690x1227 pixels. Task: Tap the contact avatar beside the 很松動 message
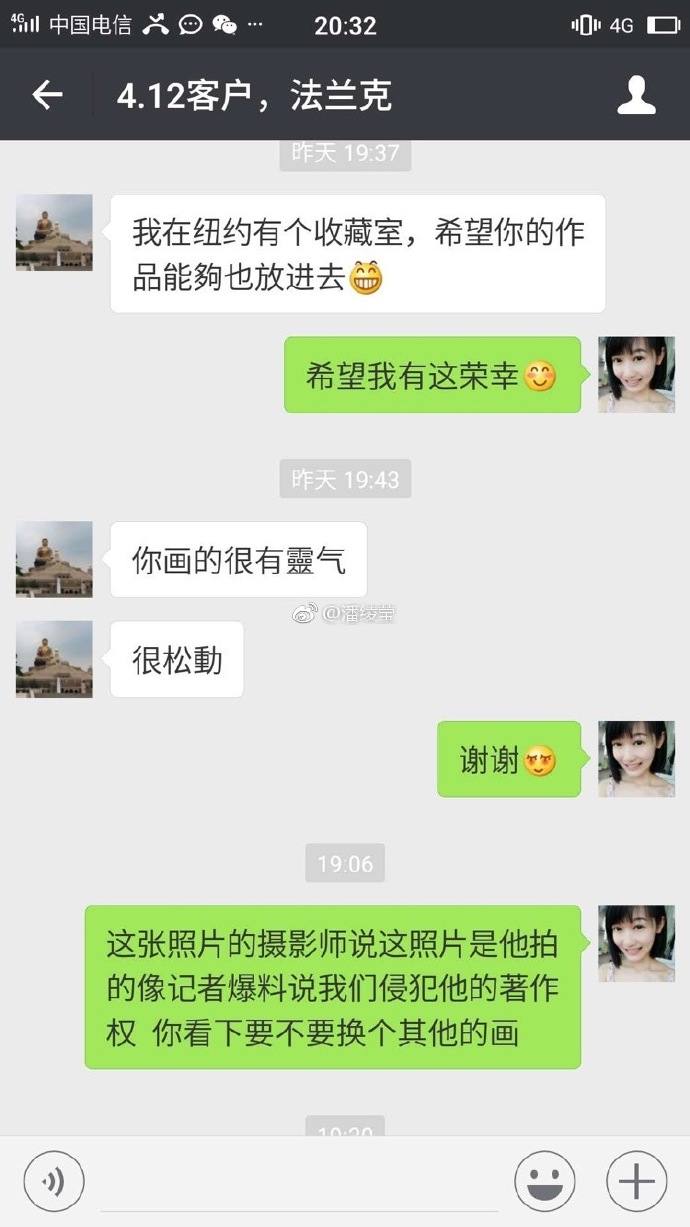[54, 659]
